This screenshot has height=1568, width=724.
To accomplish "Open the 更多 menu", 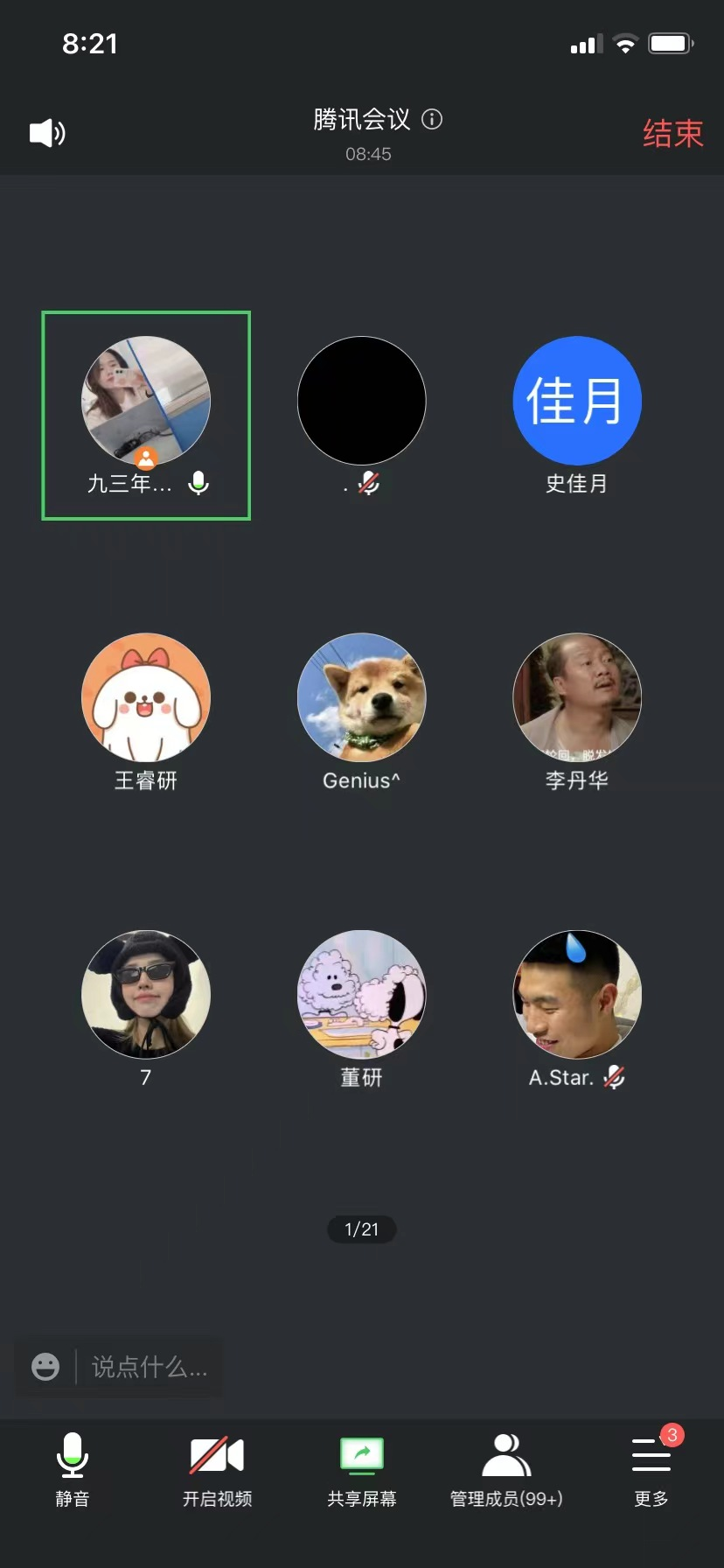I will coord(651,1467).
